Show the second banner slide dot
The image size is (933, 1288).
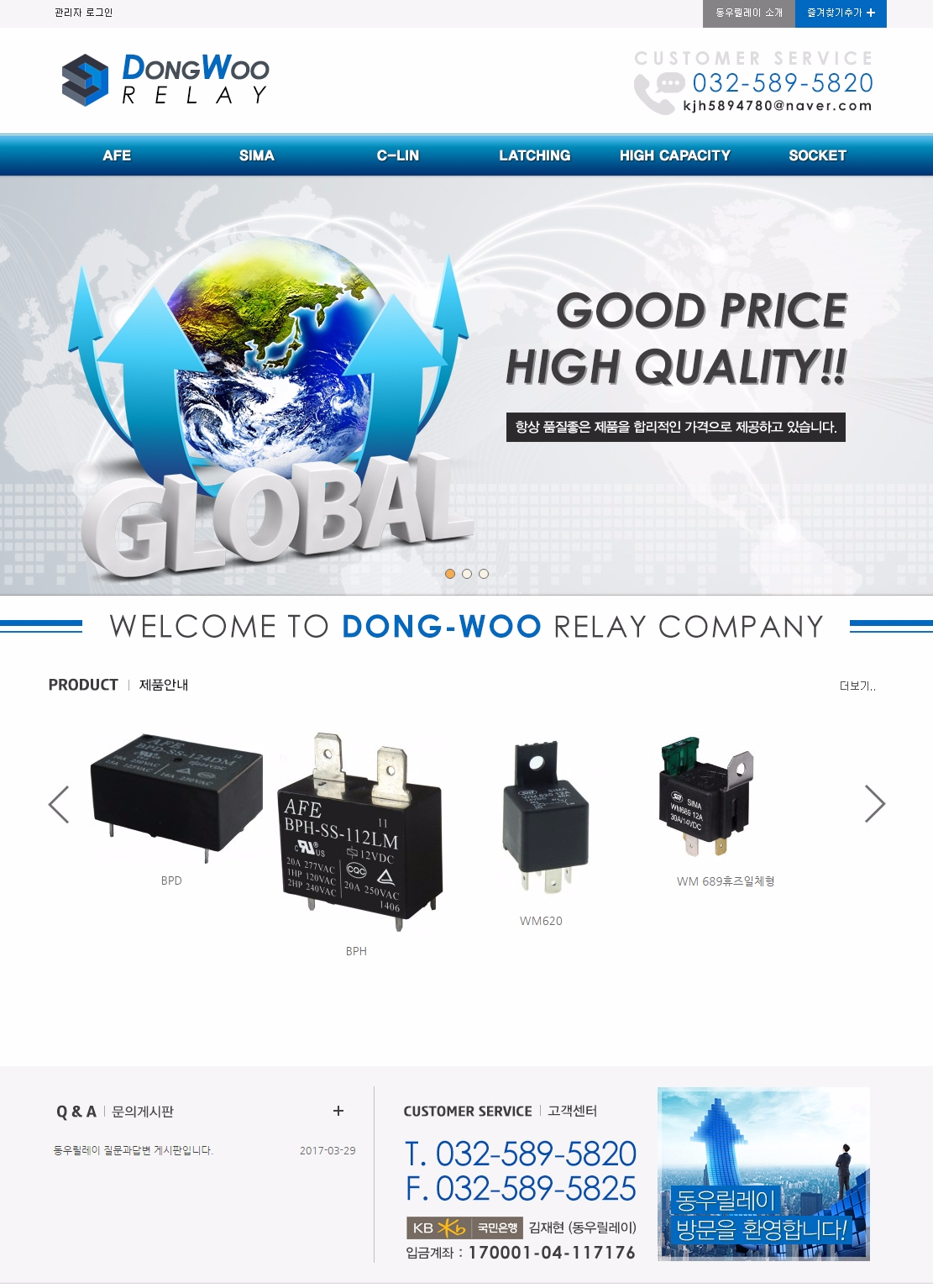467,574
